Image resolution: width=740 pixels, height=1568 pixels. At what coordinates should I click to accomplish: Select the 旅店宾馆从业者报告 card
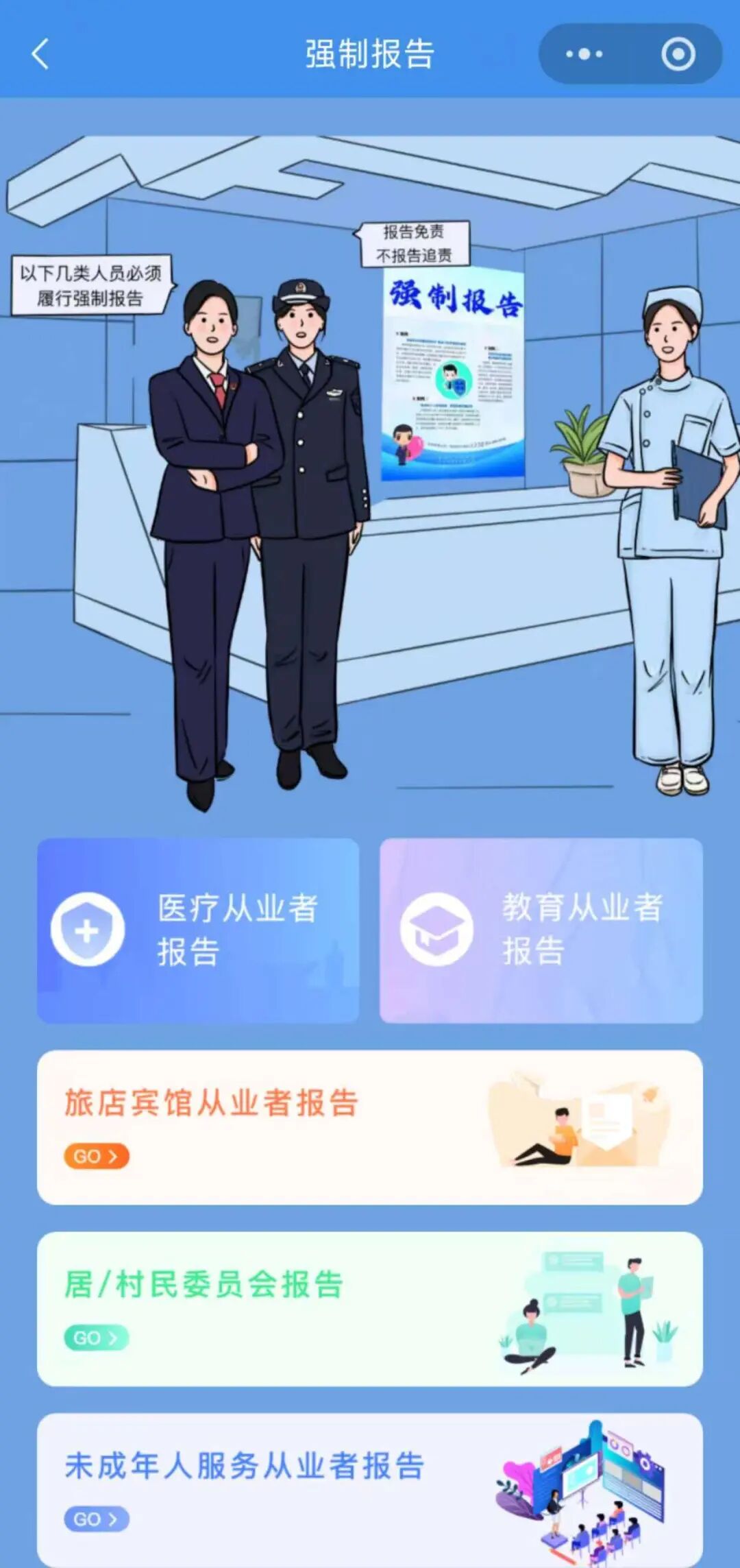(369, 1126)
